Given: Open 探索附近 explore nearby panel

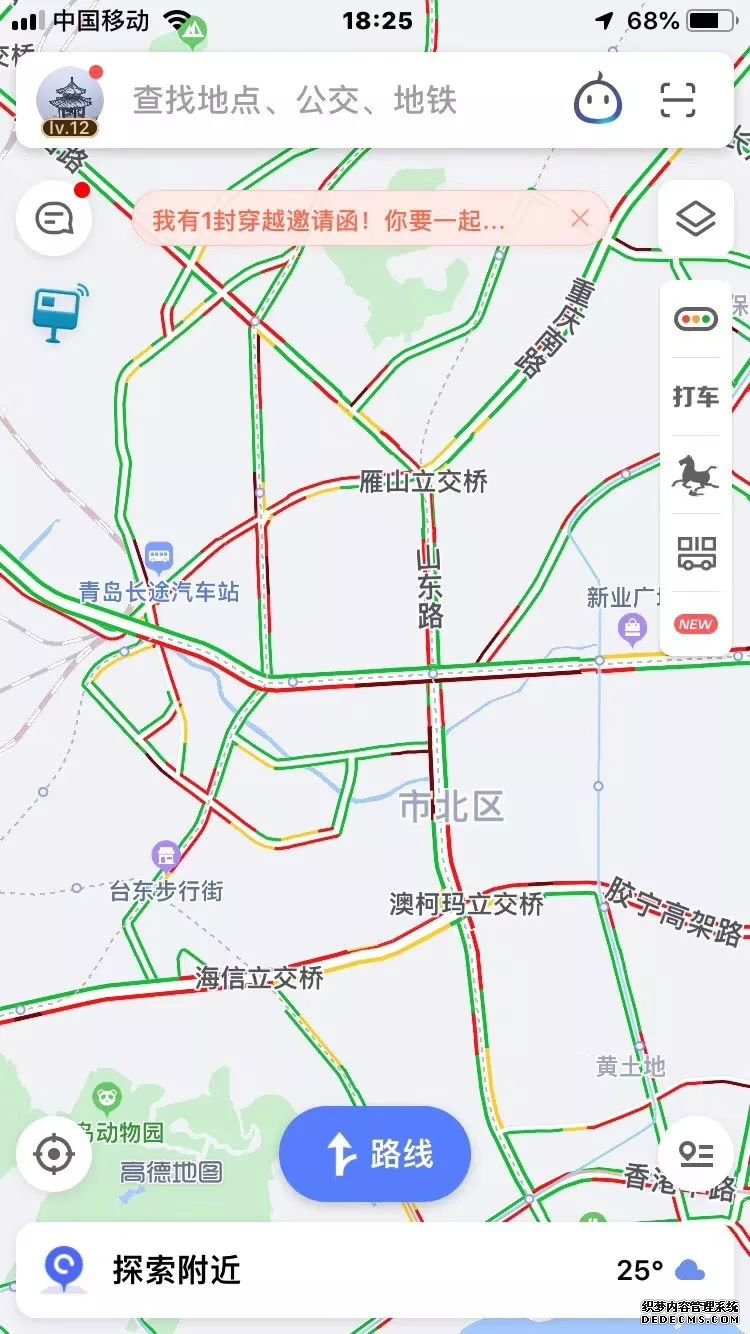Looking at the screenshot, I should (176, 1270).
